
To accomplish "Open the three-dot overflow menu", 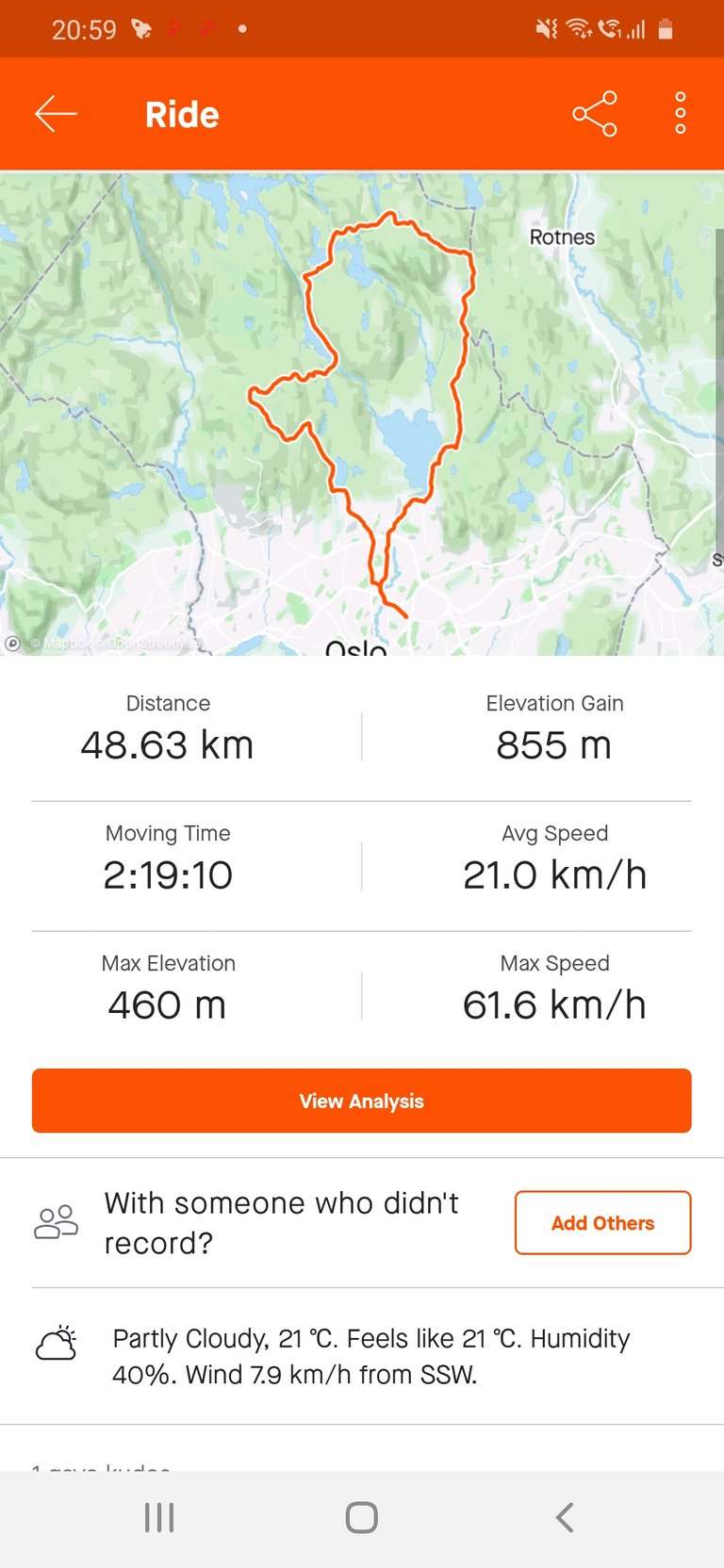I will tap(680, 114).
